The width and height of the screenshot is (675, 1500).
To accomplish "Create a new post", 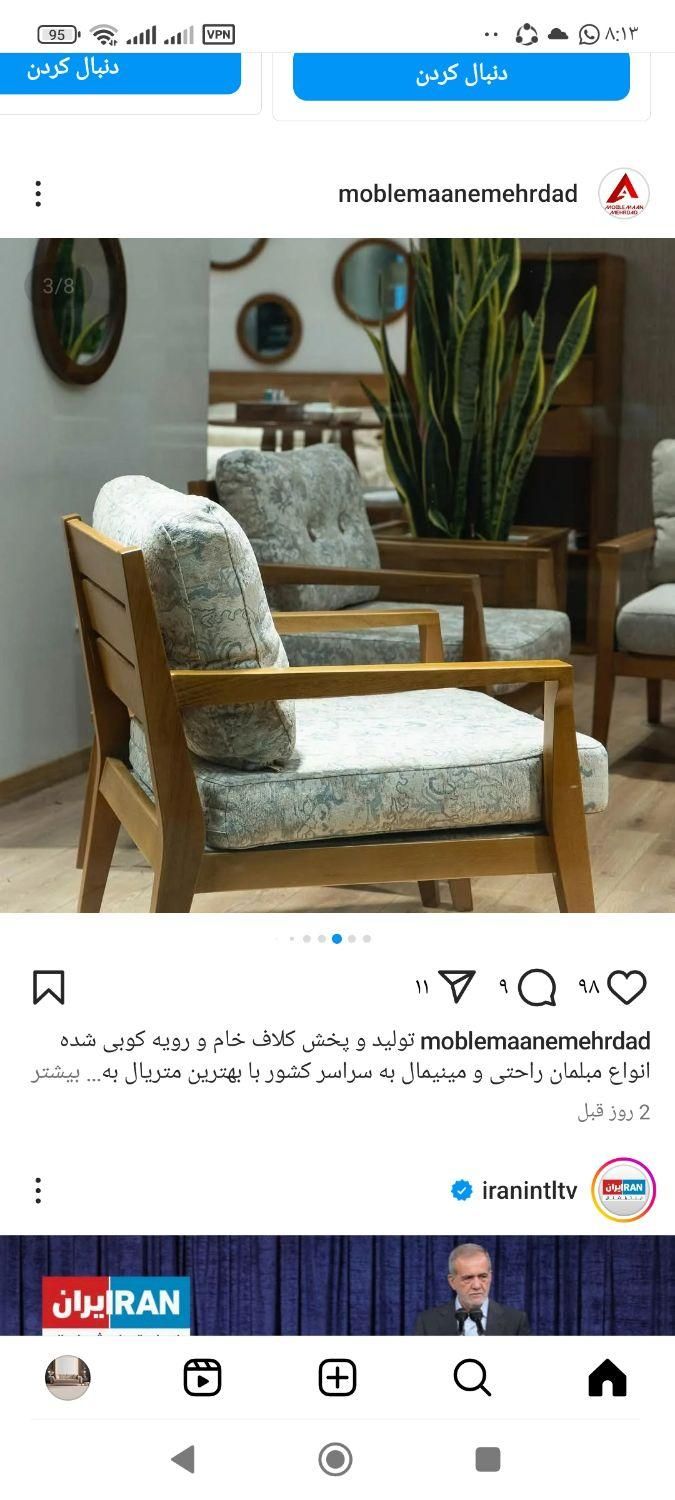I will pos(337,1378).
